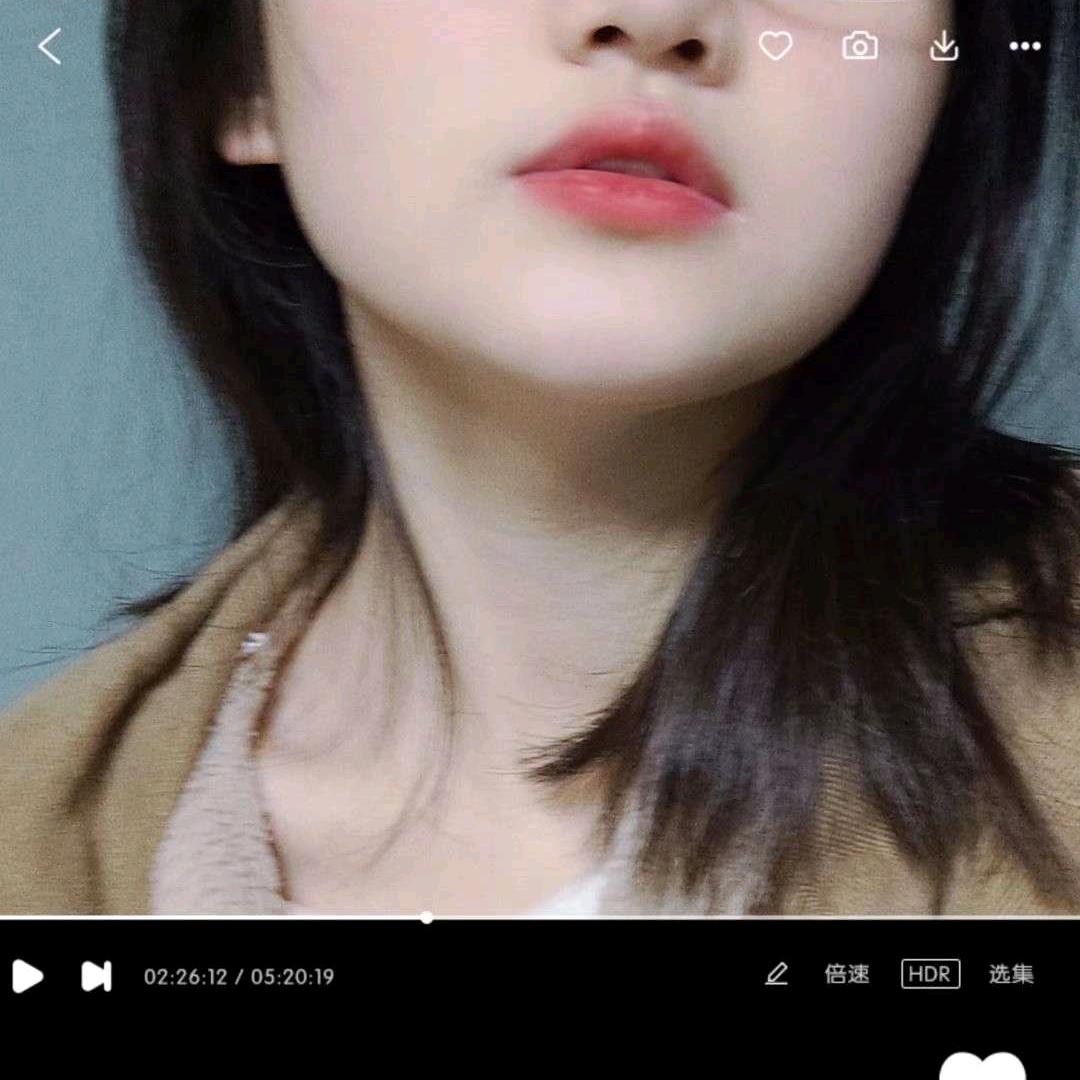Toggle the HDR mode button
Image resolution: width=1080 pixels, height=1080 pixels.
(930, 974)
